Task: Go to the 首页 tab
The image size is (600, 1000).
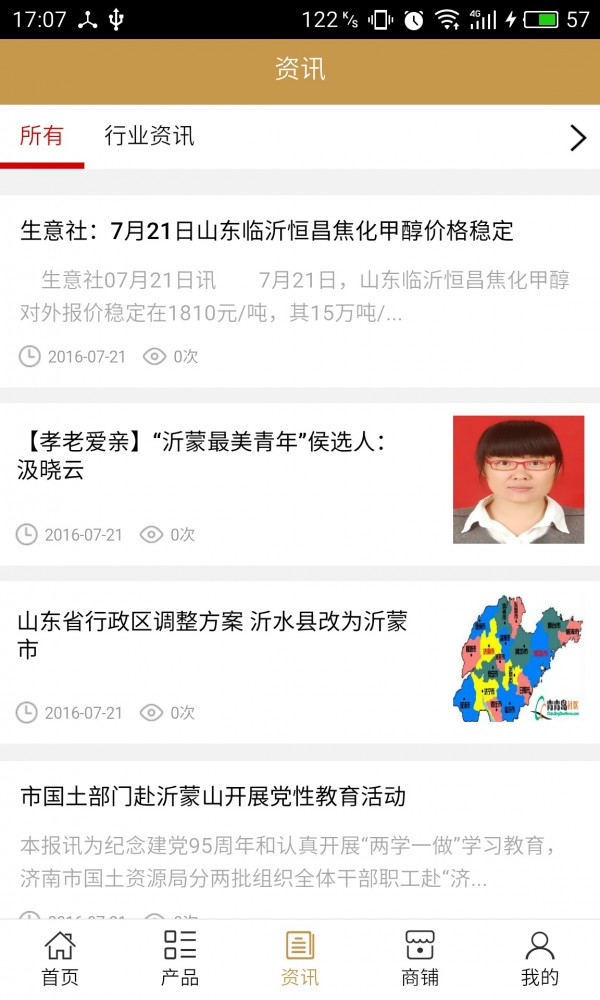Action: (x=60, y=958)
